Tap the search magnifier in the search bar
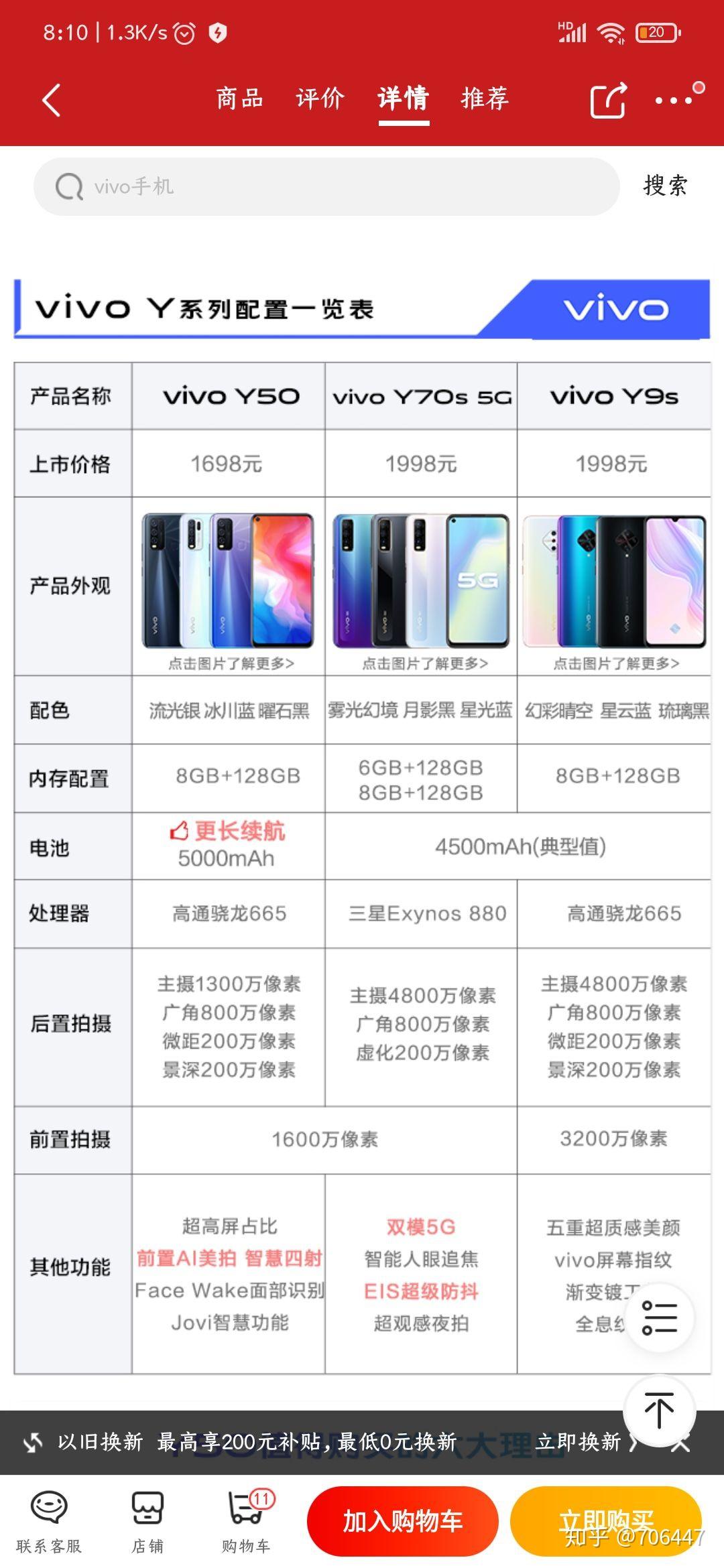The image size is (724, 1568). pyautogui.click(x=69, y=186)
